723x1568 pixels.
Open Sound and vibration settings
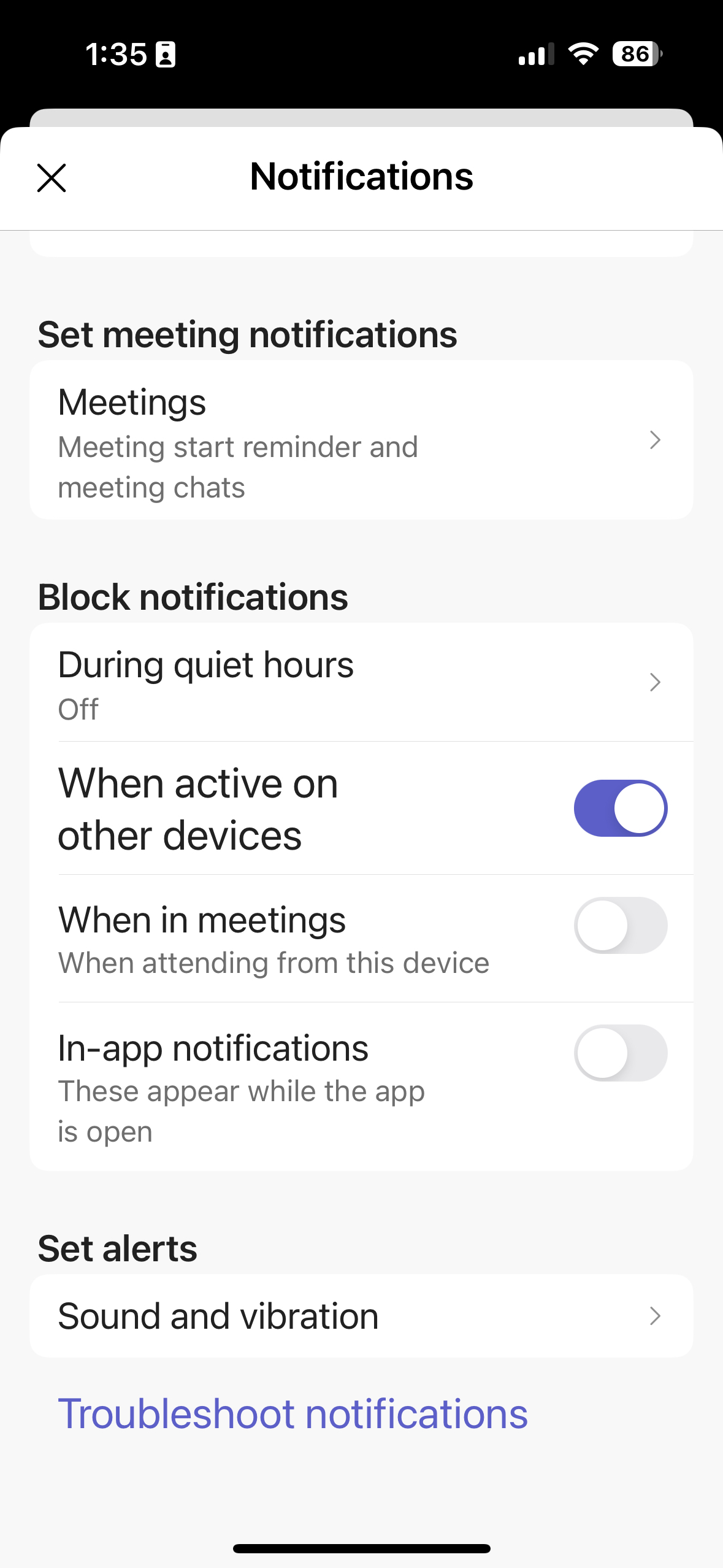(361, 1316)
